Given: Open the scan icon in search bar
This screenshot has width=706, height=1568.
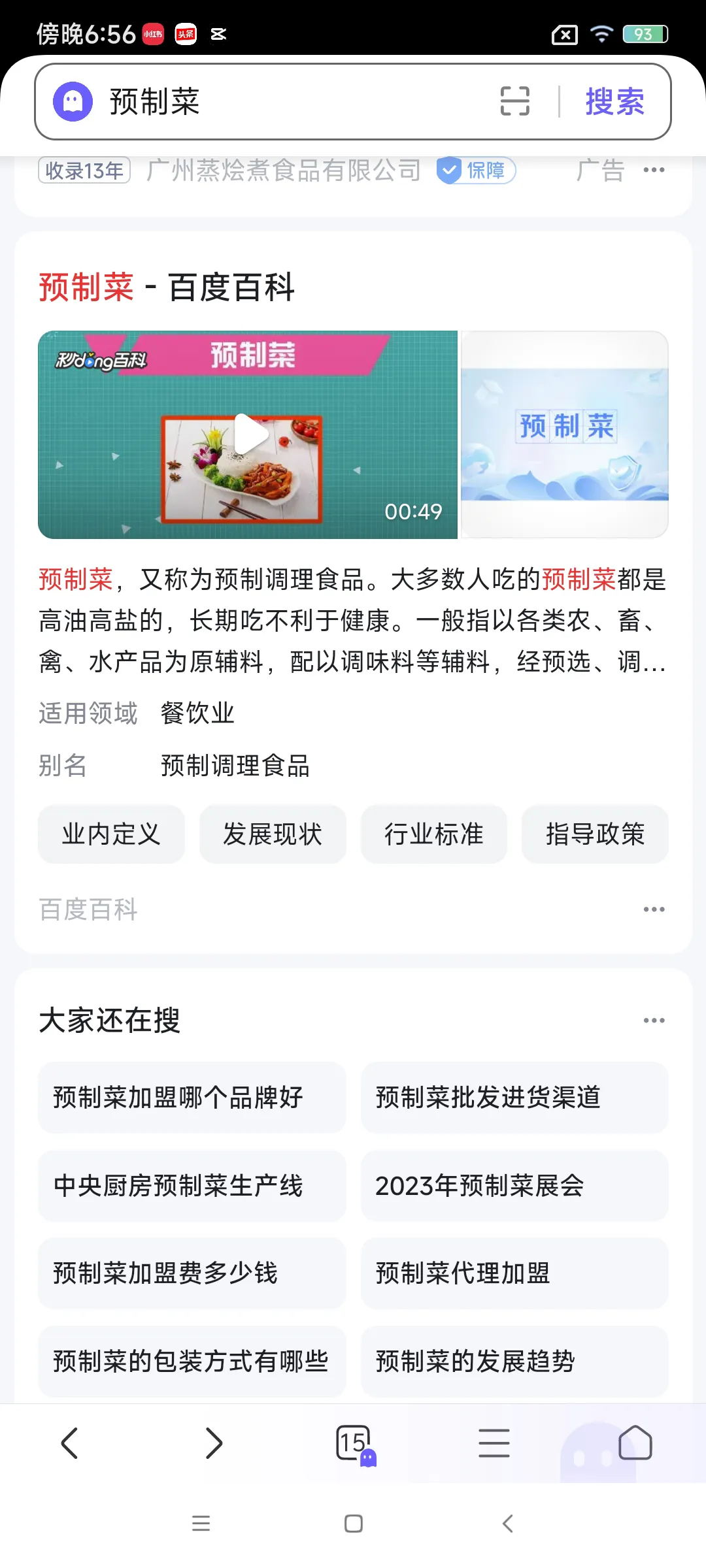Looking at the screenshot, I should pyautogui.click(x=514, y=101).
